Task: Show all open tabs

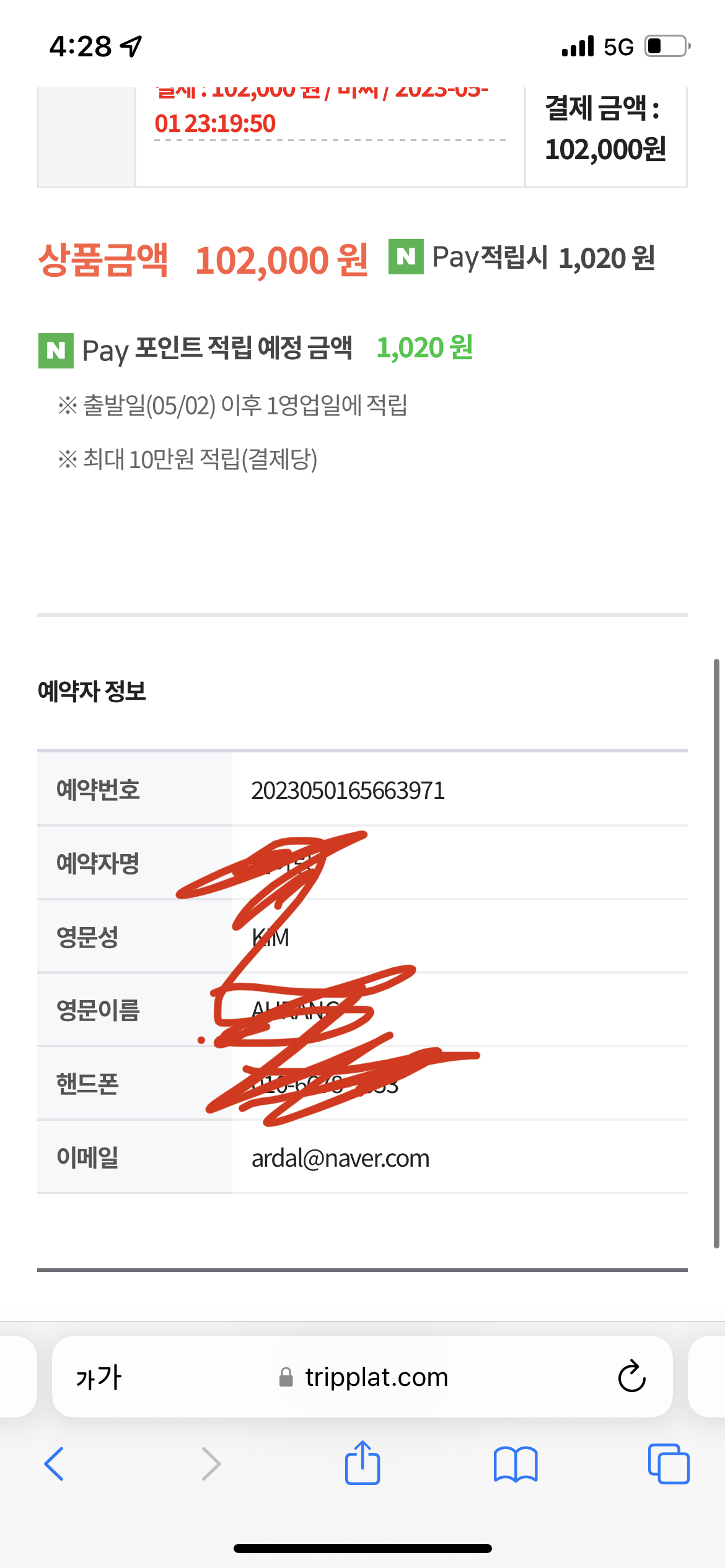Action: coord(669,1464)
